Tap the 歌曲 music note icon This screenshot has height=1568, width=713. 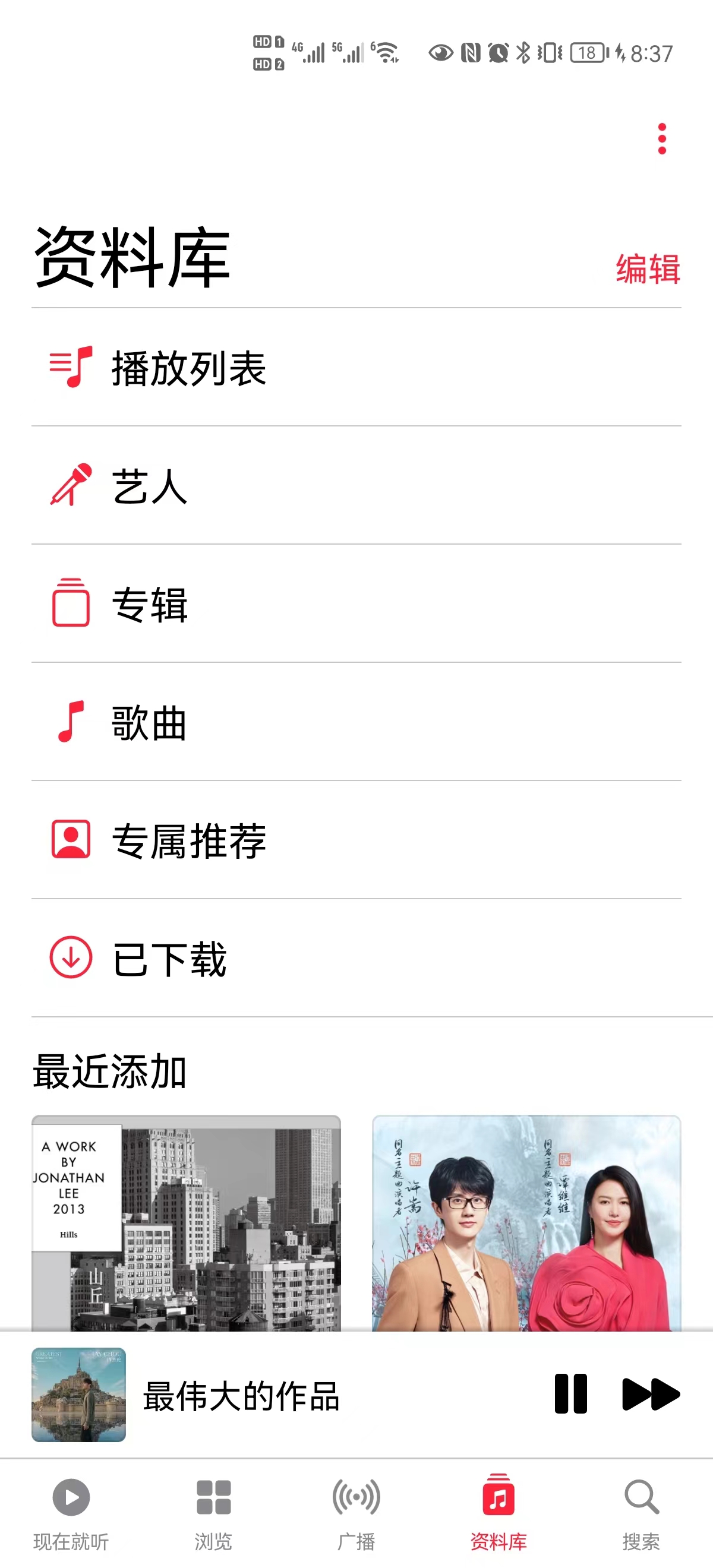(x=71, y=725)
